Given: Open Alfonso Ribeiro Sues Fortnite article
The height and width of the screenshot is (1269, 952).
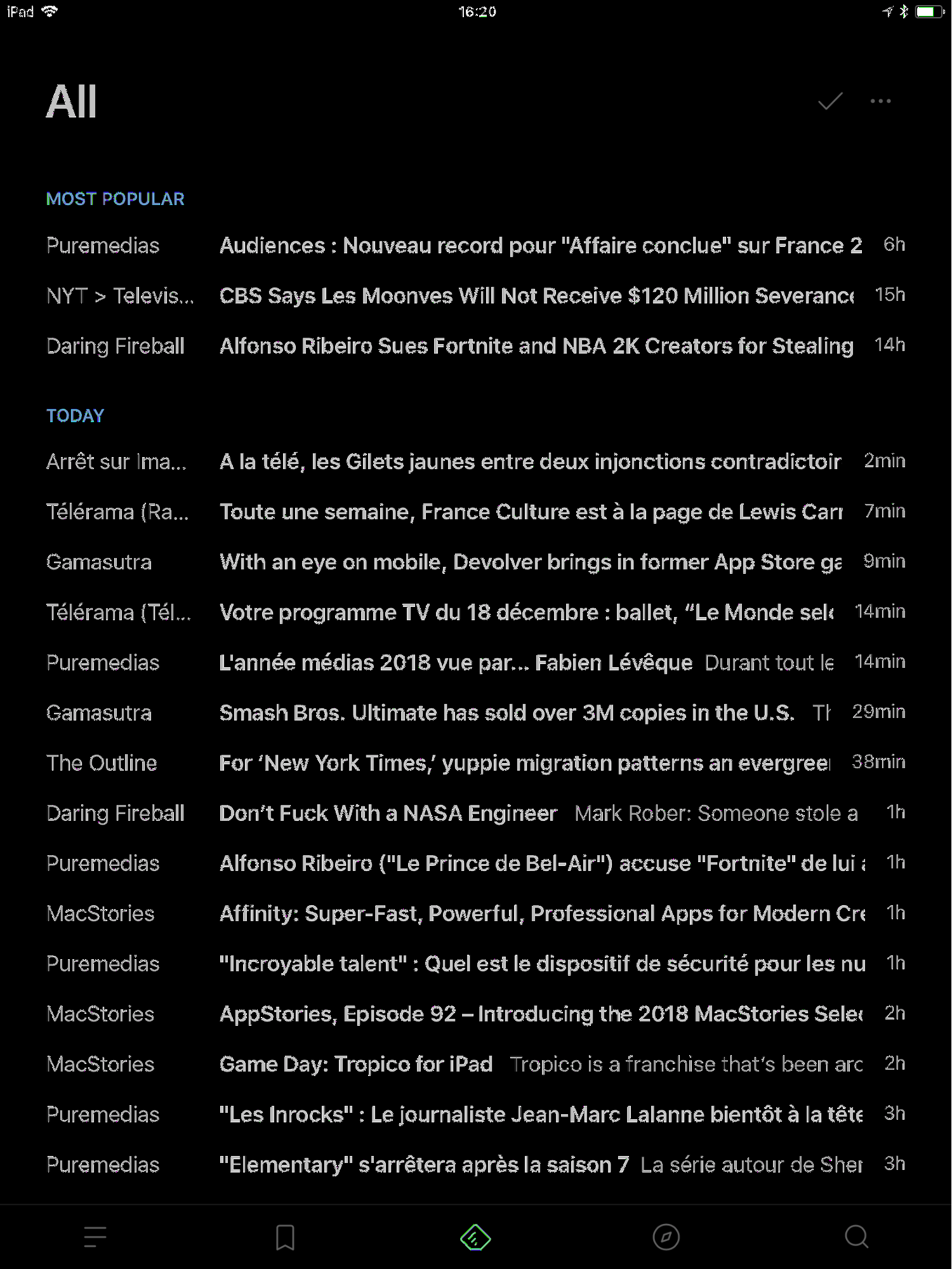Looking at the screenshot, I should pos(536,346).
